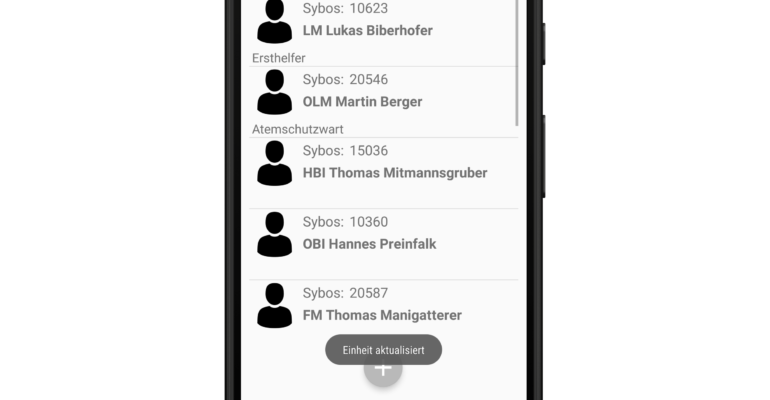The image size is (770, 400).
Task: Open FM Thomas Manigatterer's entry
Action: (381, 314)
